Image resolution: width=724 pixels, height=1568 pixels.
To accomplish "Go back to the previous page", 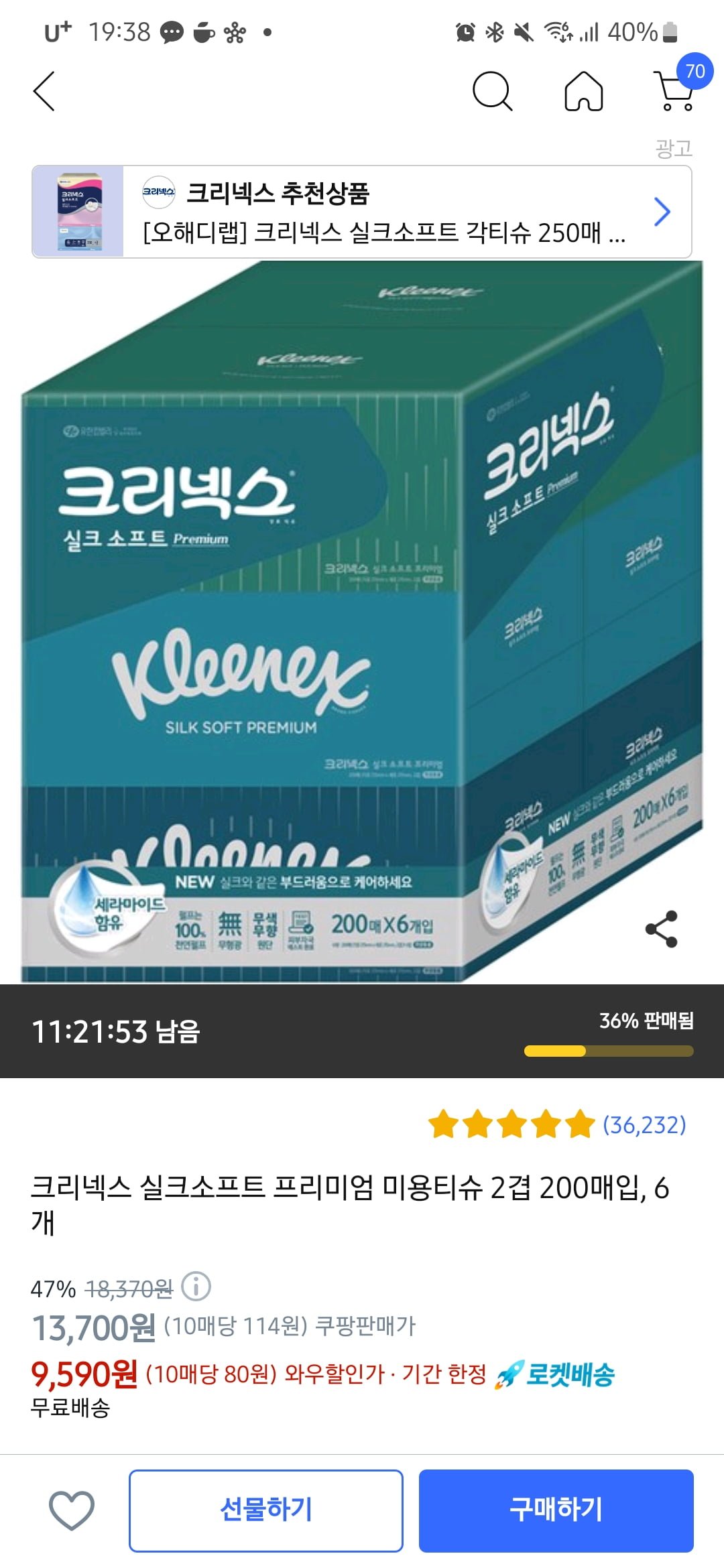I will coord(44,91).
